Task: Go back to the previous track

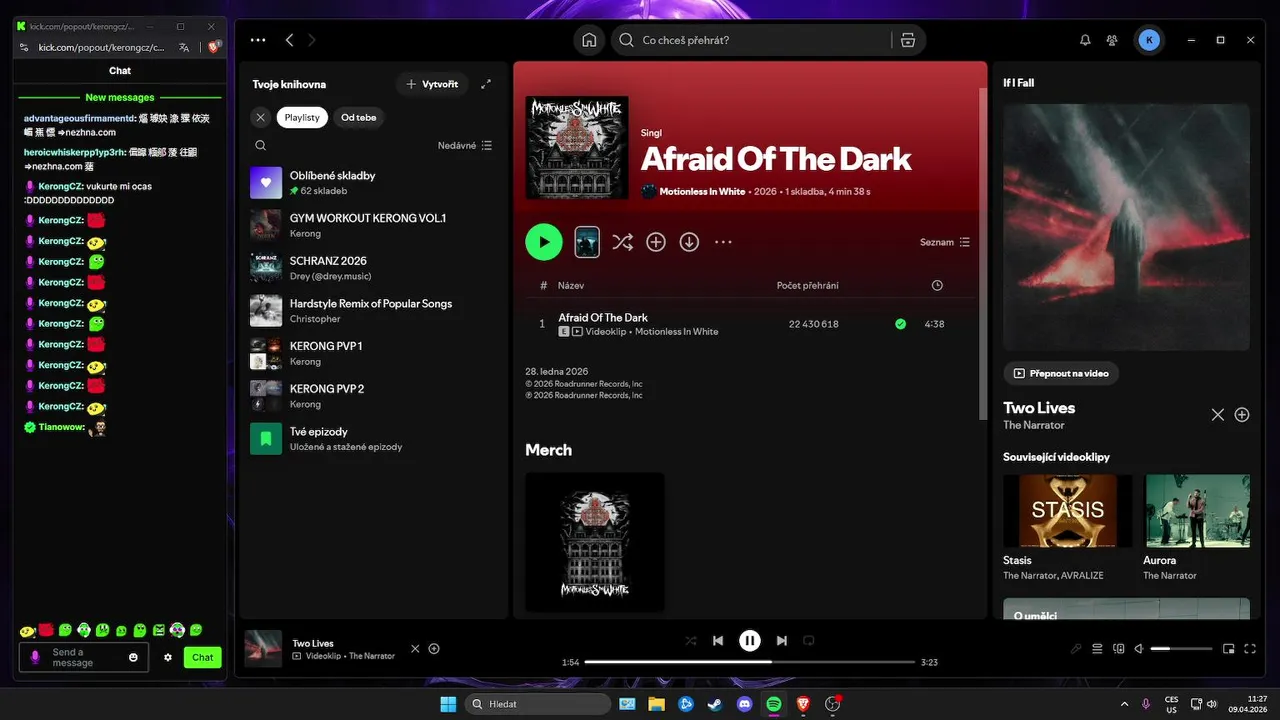Action: [717, 641]
